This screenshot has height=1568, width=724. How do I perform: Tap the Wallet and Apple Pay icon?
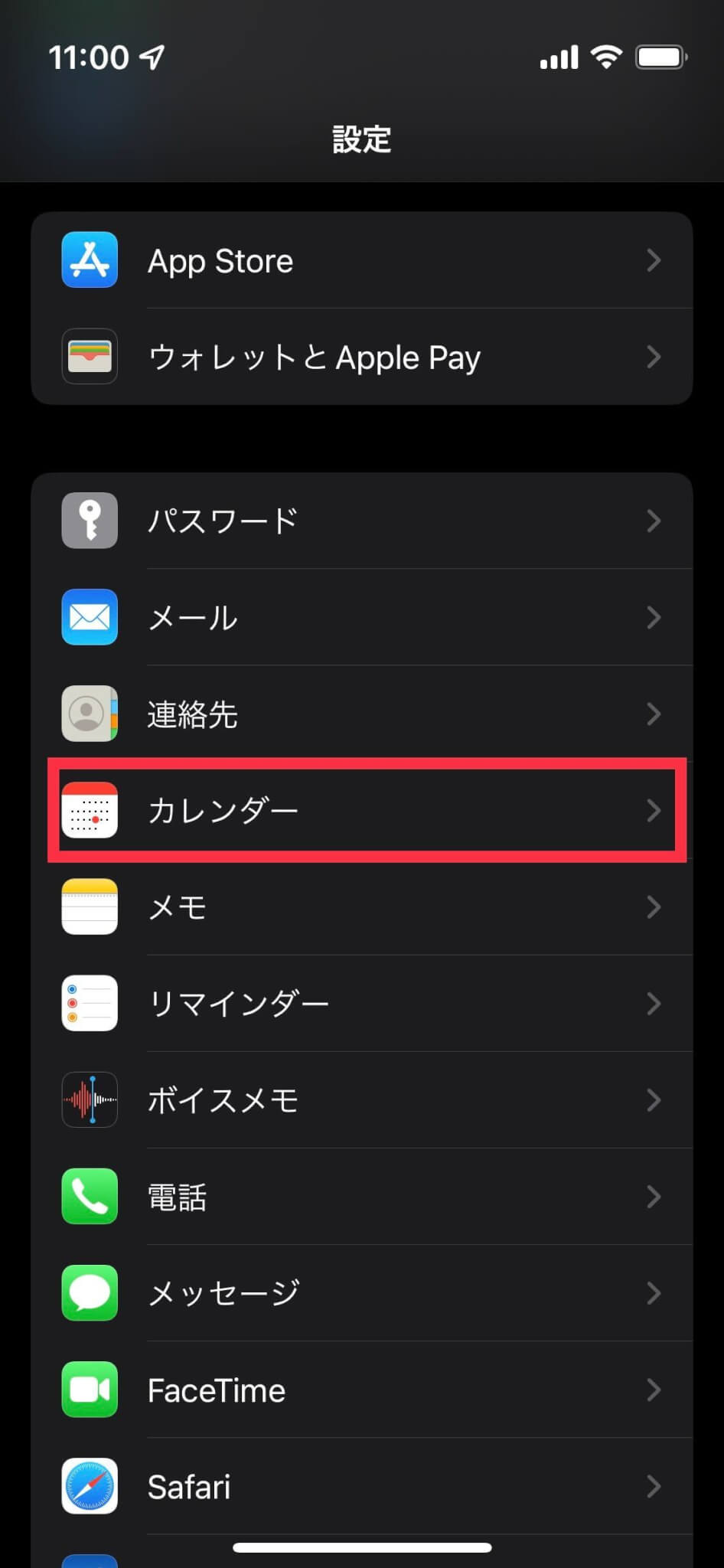(x=90, y=357)
